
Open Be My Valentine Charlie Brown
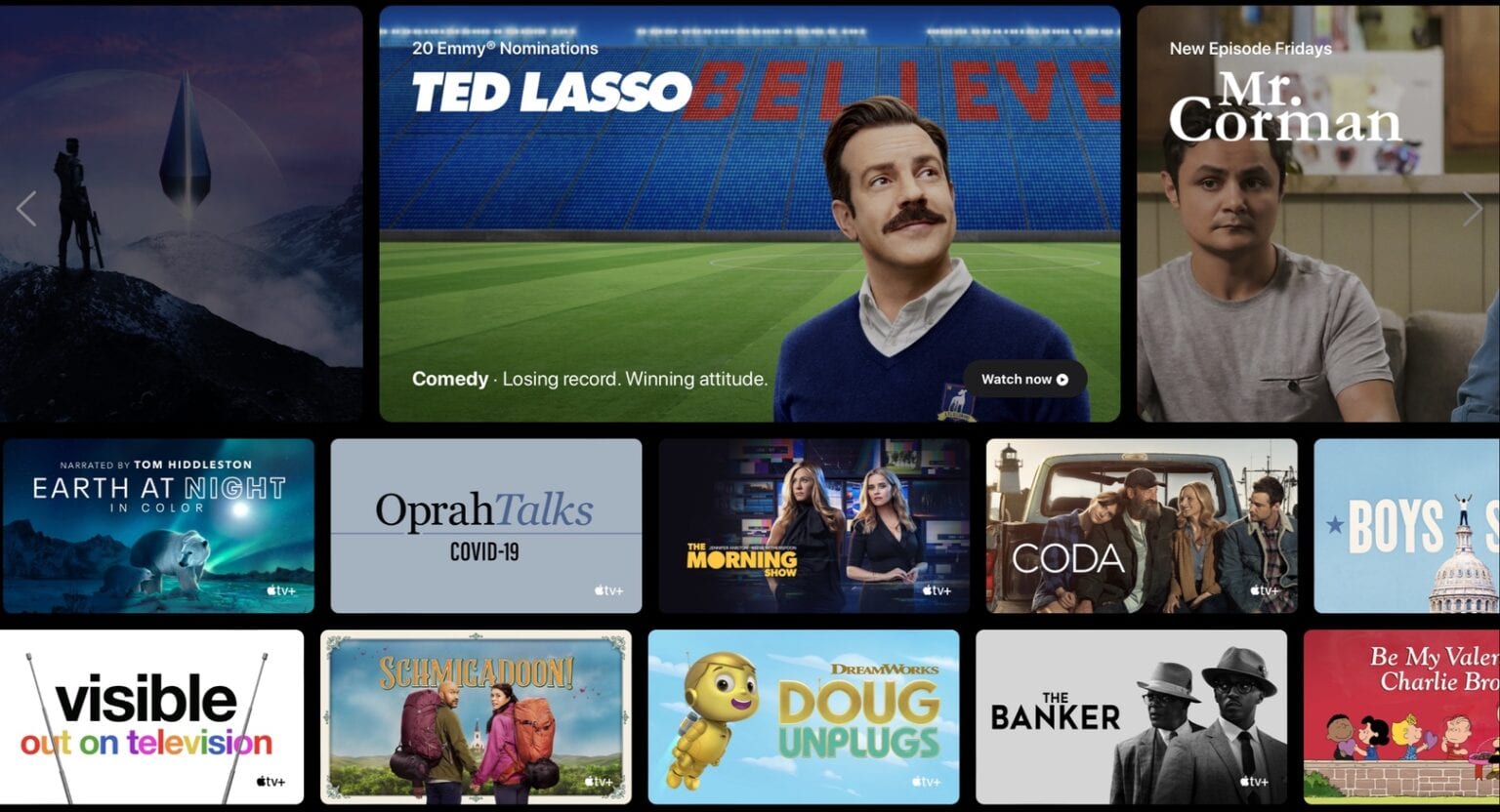[x=1401, y=717]
